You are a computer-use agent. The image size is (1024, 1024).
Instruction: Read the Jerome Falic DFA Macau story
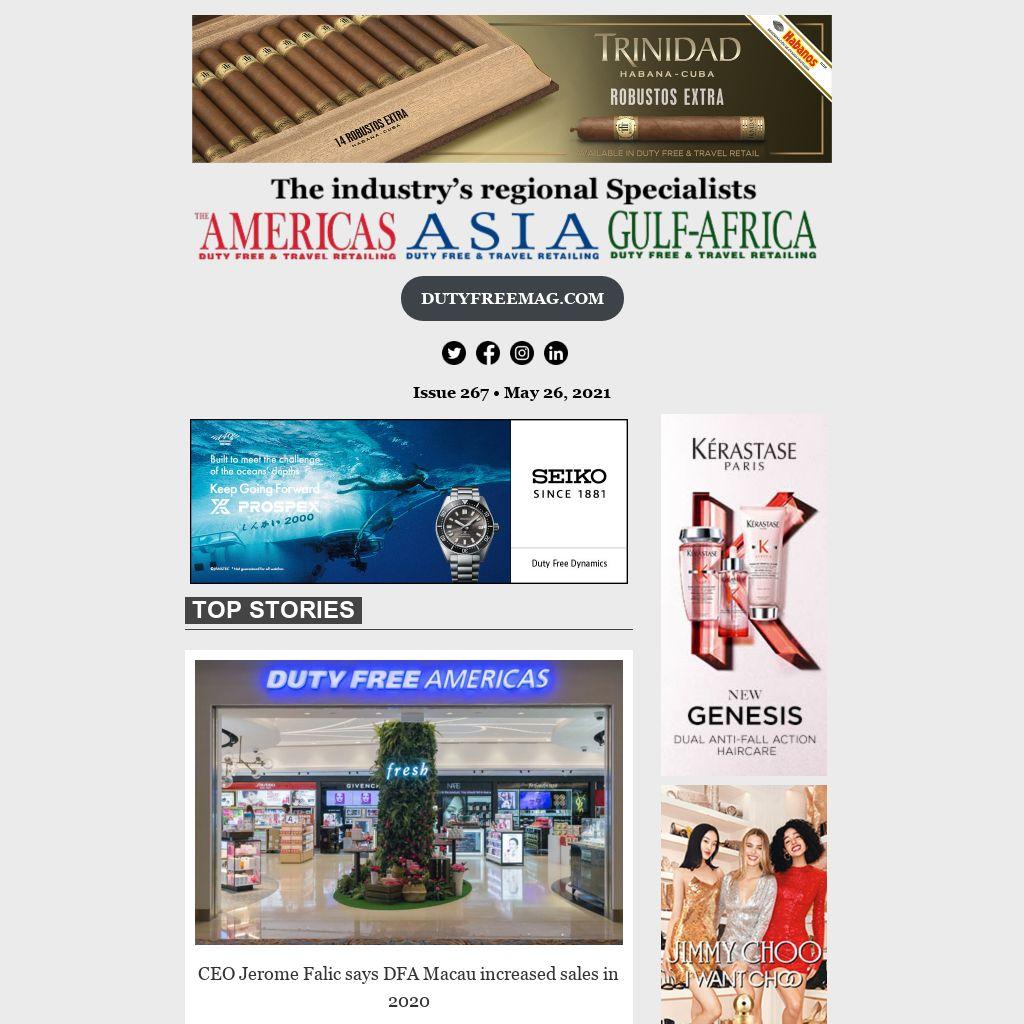tap(408, 986)
